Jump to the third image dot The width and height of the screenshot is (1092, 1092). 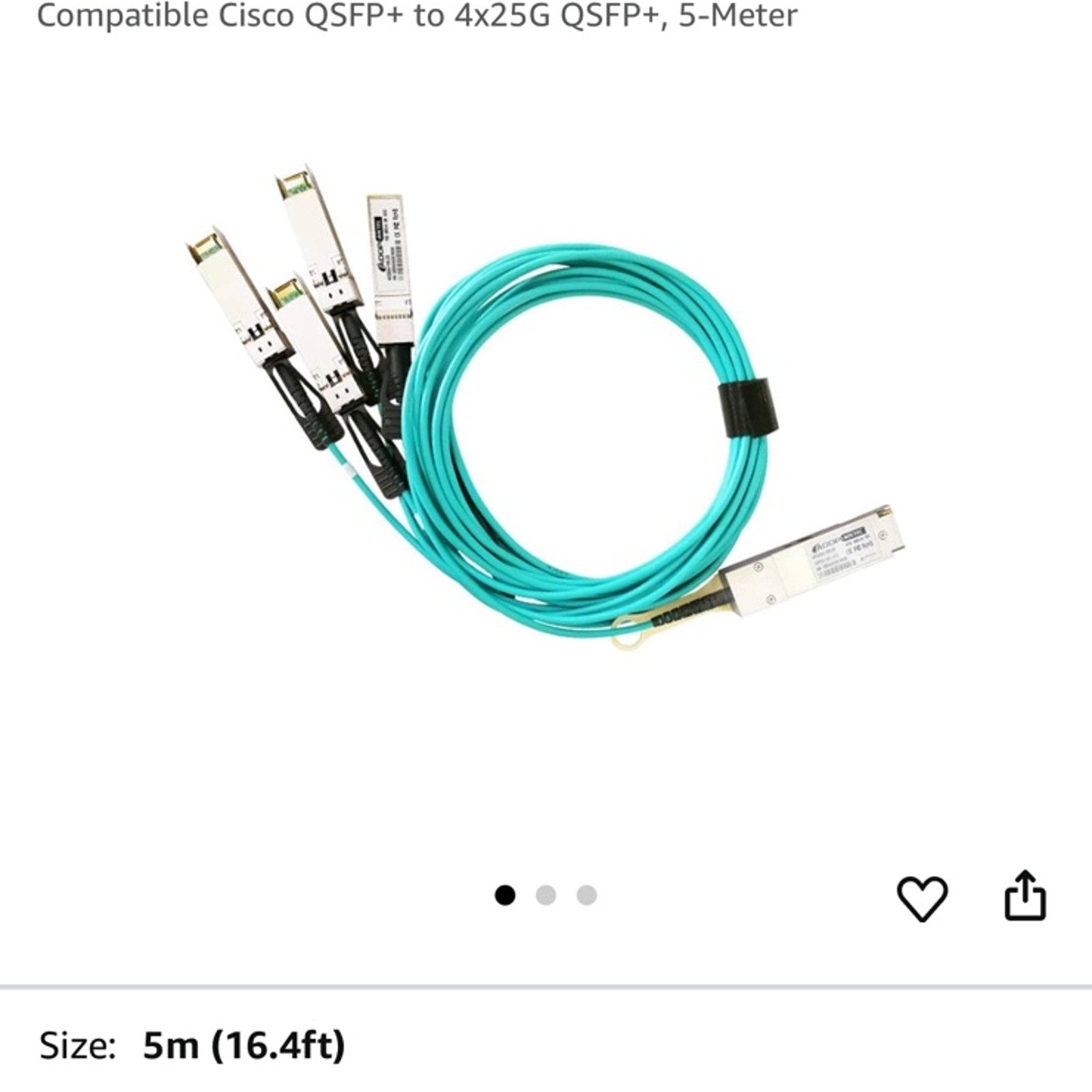587,895
